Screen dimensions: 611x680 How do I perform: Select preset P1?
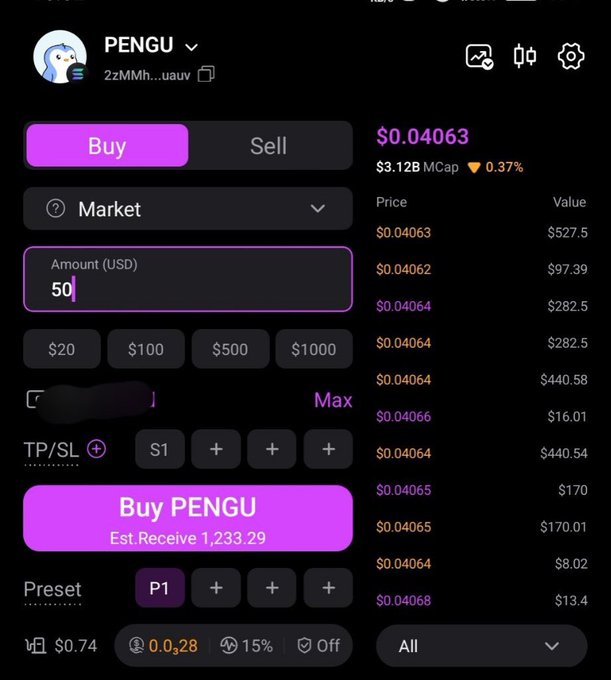pyautogui.click(x=160, y=588)
